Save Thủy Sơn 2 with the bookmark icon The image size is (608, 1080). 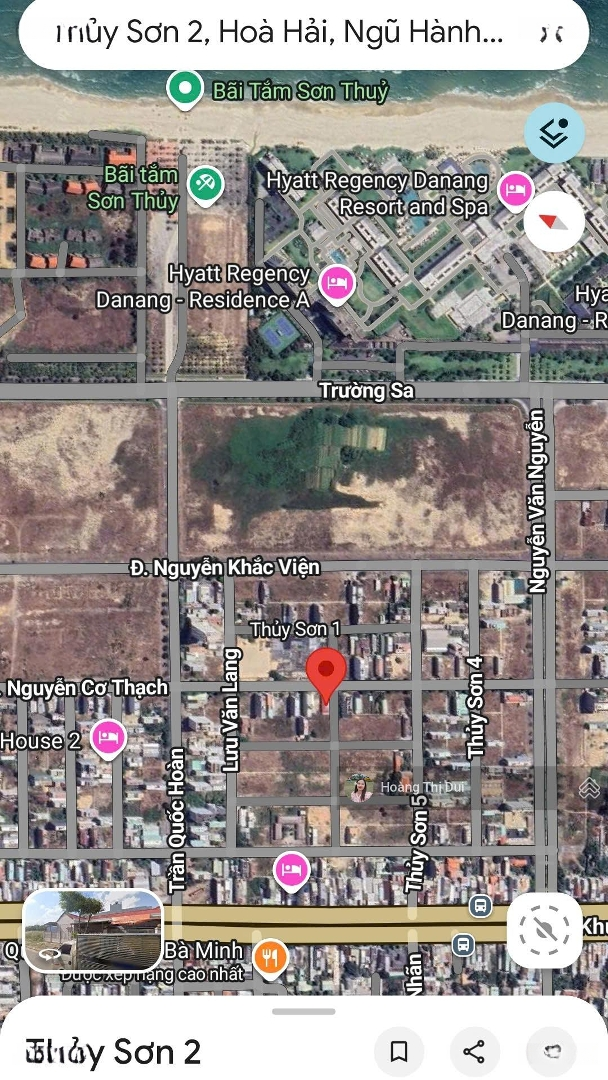pyautogui.click(x=399, y=1051)
